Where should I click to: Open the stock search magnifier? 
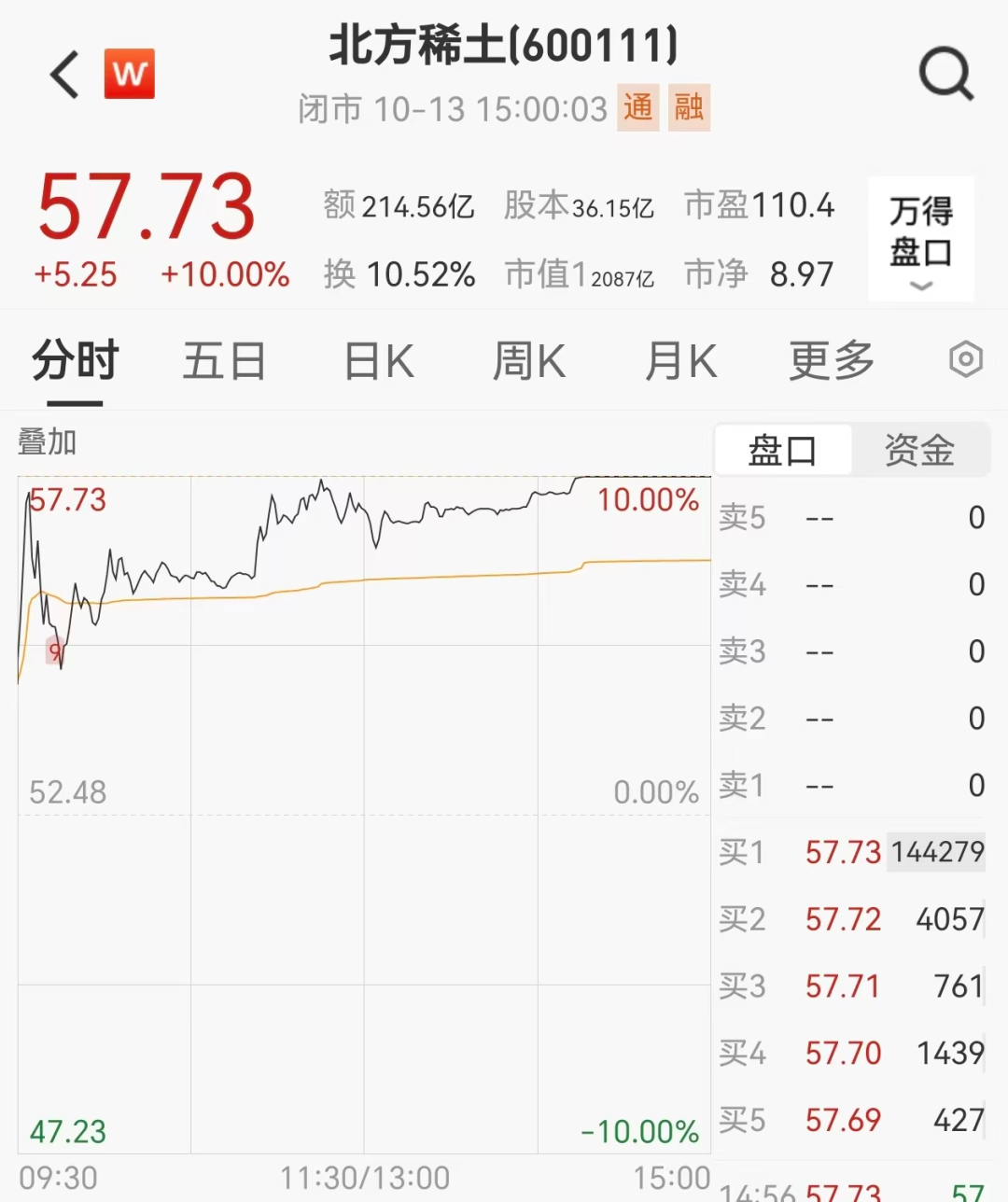(945, 75)
